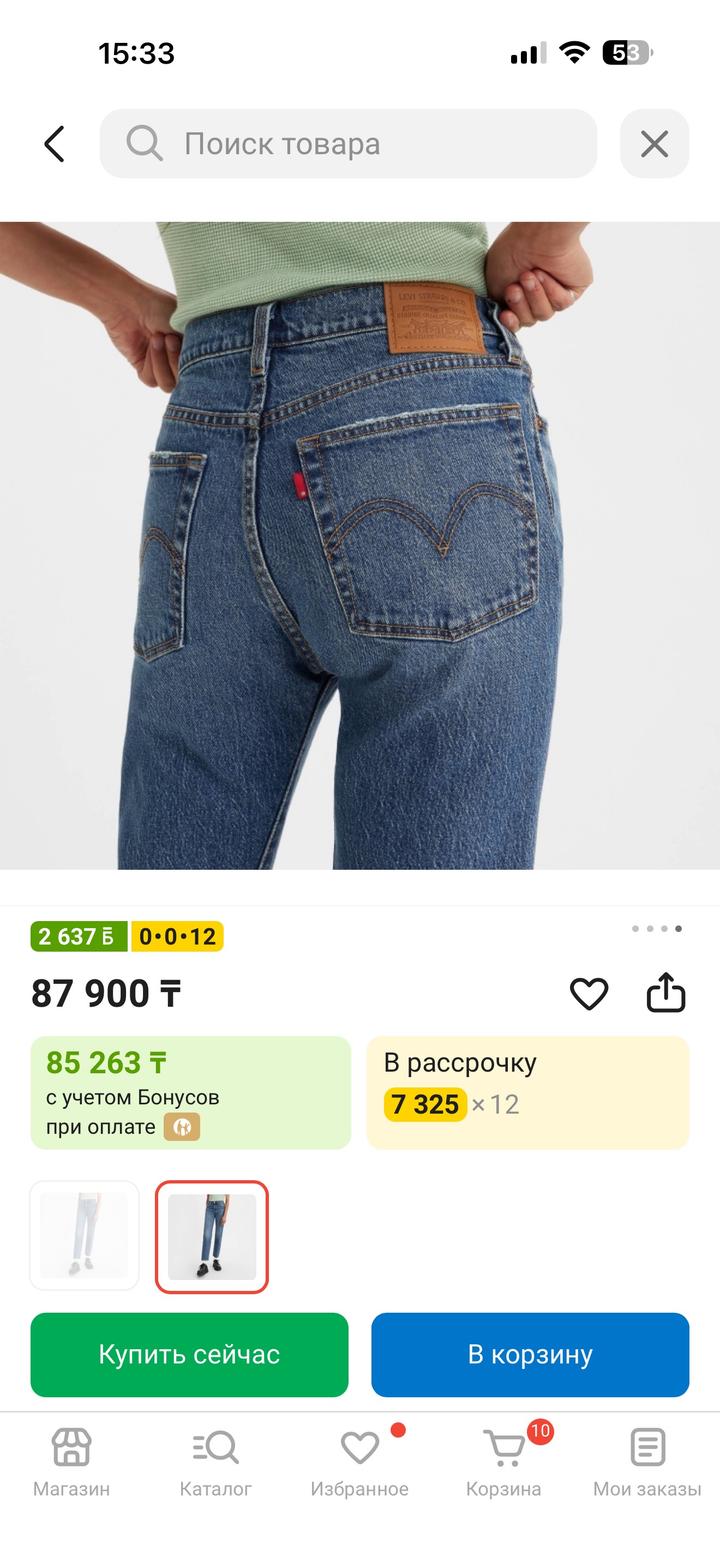This screenshot has width=720, height=1564.
Task: Open the Корзина tab
Action: tap(503, 1462)
